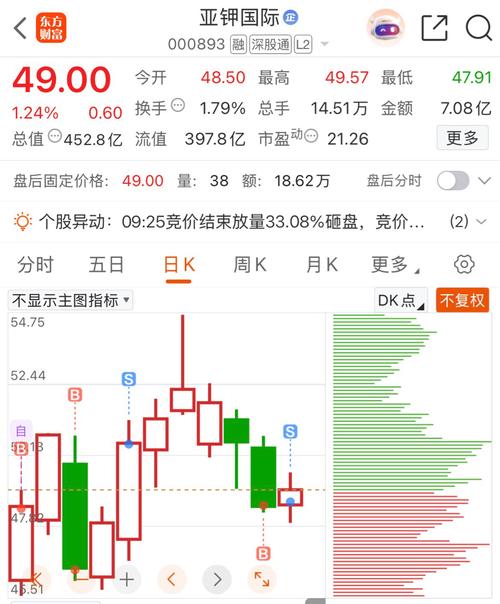Switch to 月K chart tab
The height and width of the screenshot is (604, 500).
[322, 265]
